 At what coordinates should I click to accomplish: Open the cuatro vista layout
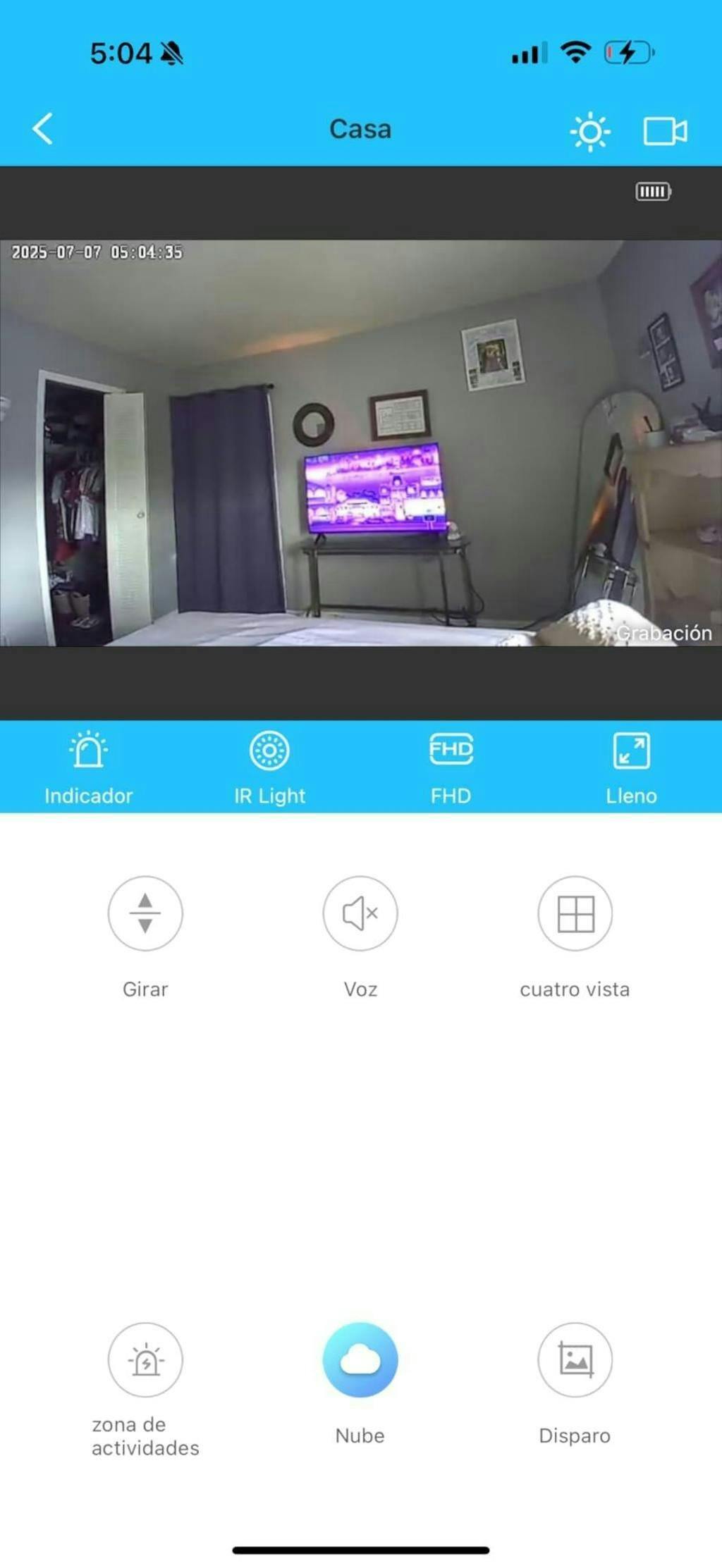click(575, 913)
